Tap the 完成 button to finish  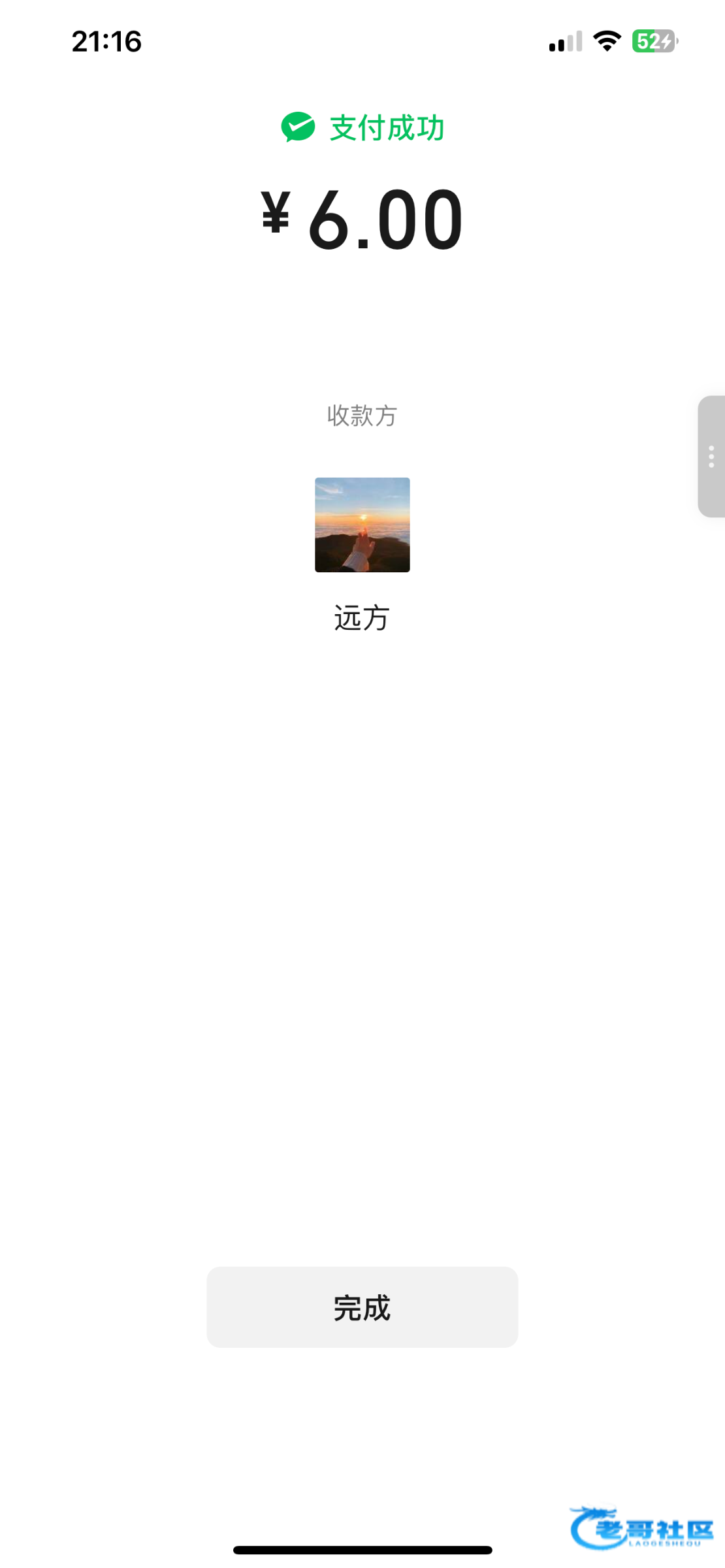[x=362, y=1307]
